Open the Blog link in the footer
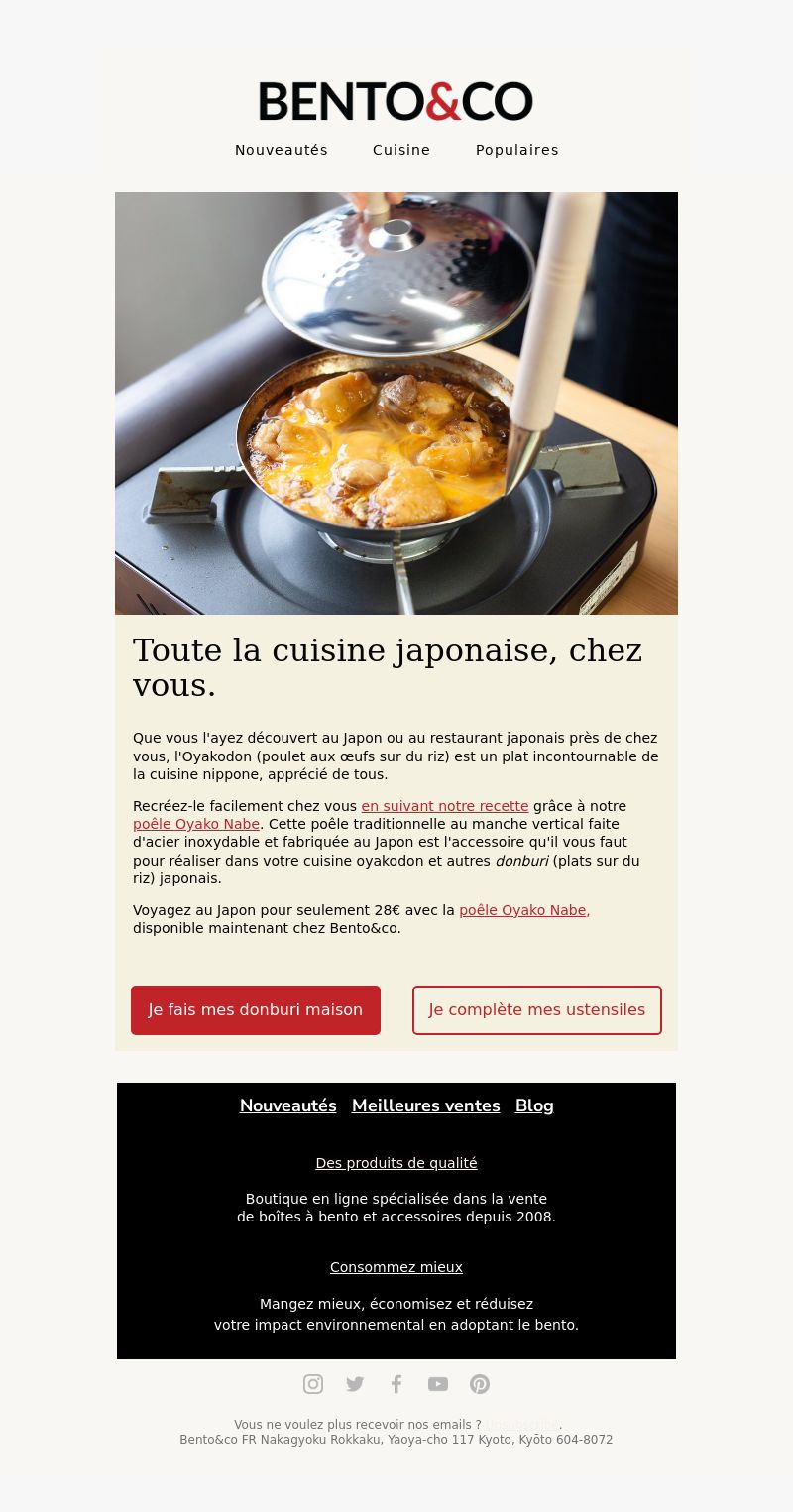 [534, 1105]
